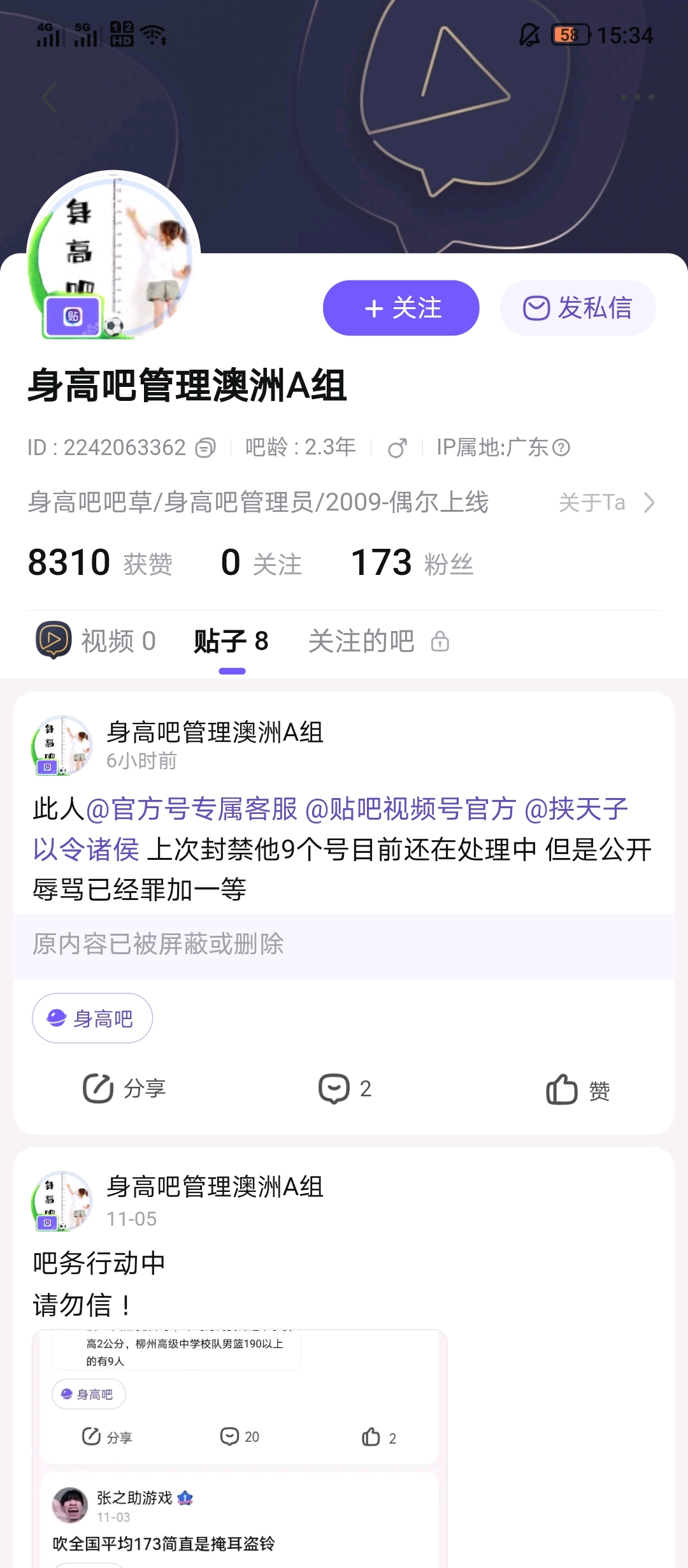688x1568 pixels.
Task: Select the 贴子 tab
Action: [231, 641]
